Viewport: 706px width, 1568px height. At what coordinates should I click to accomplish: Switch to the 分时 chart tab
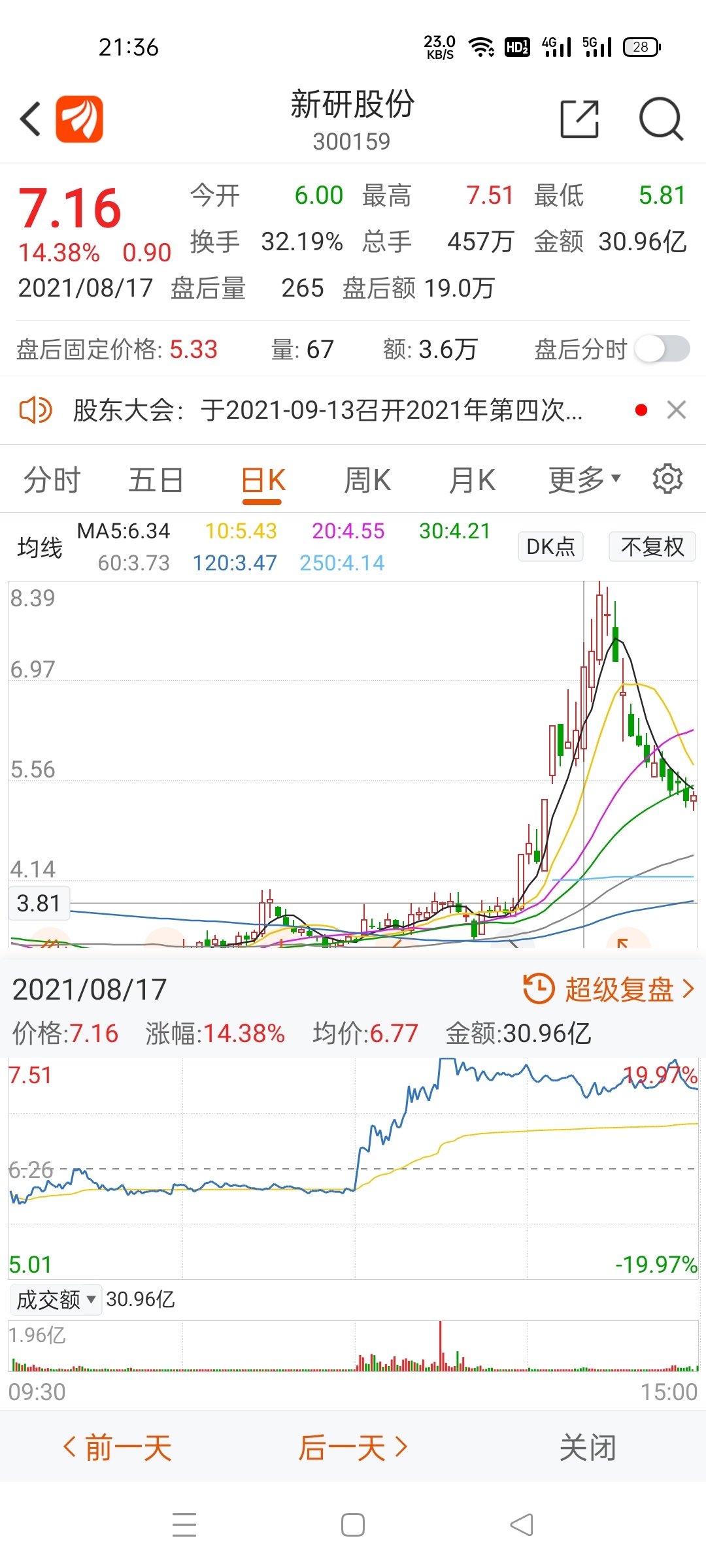point(52,480)
